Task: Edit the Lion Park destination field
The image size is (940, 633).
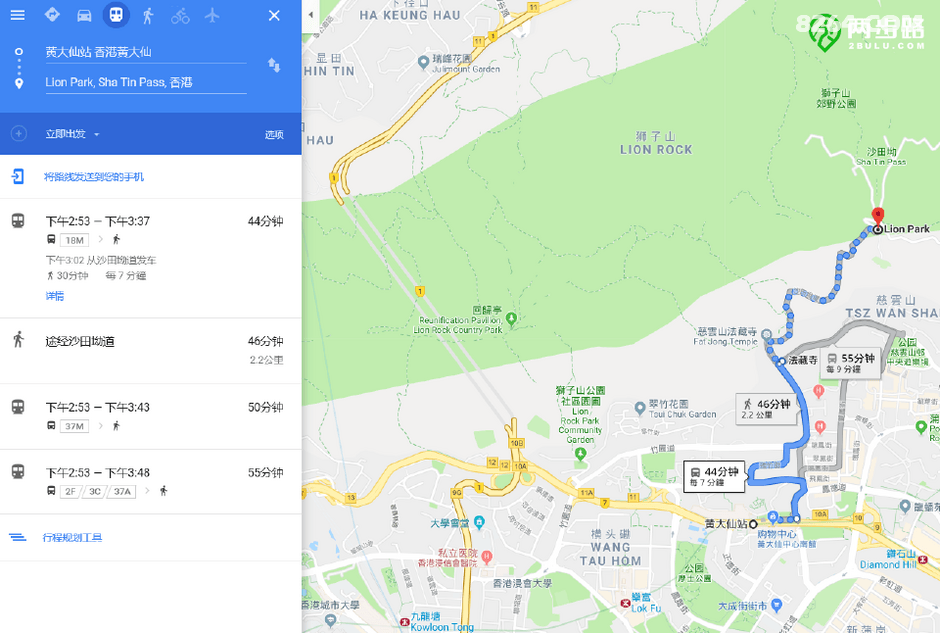Action: (x=144, y=82)
